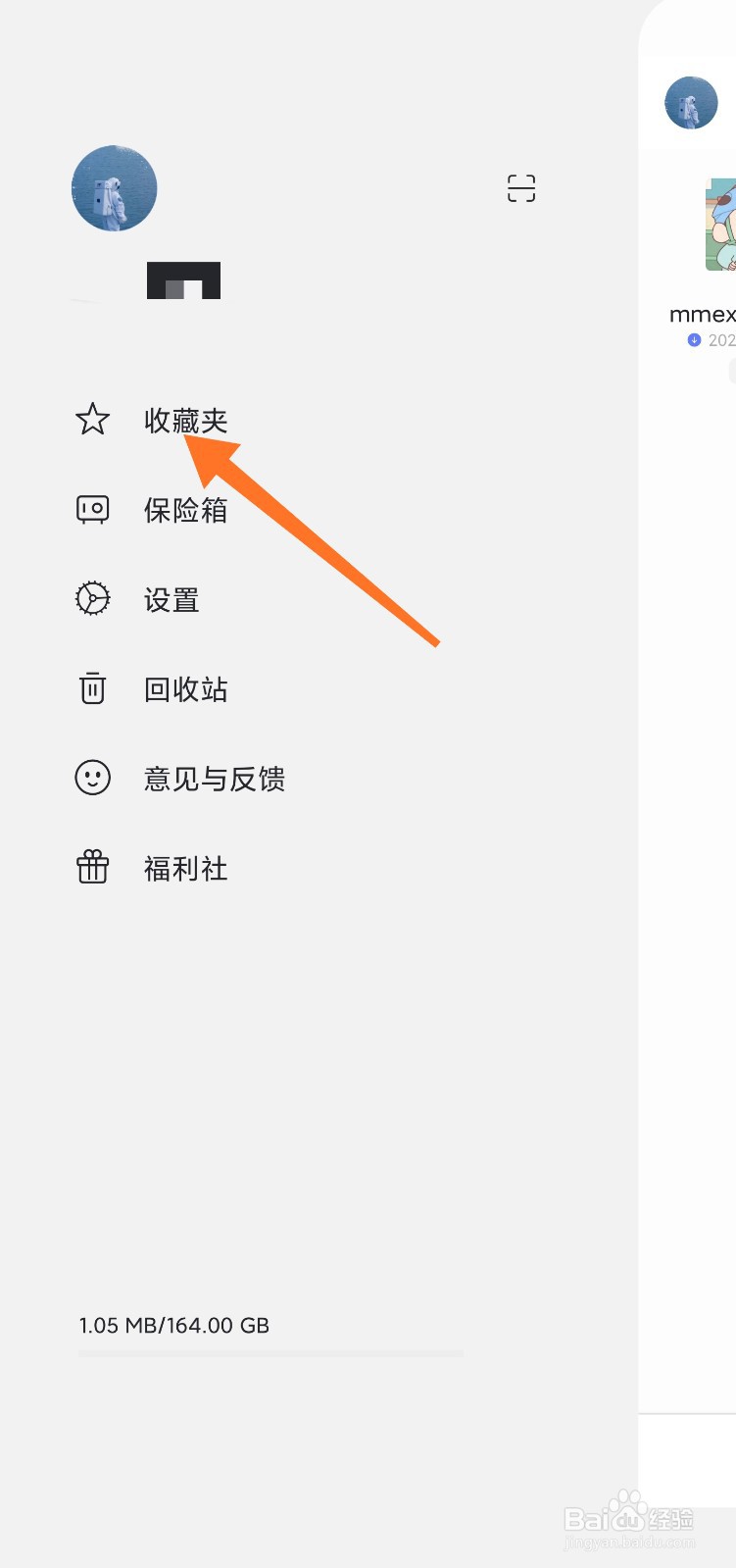Select the star icon beside 收藏夹
The width and height of the screenshot is (736, 1568).
[92, 420]
